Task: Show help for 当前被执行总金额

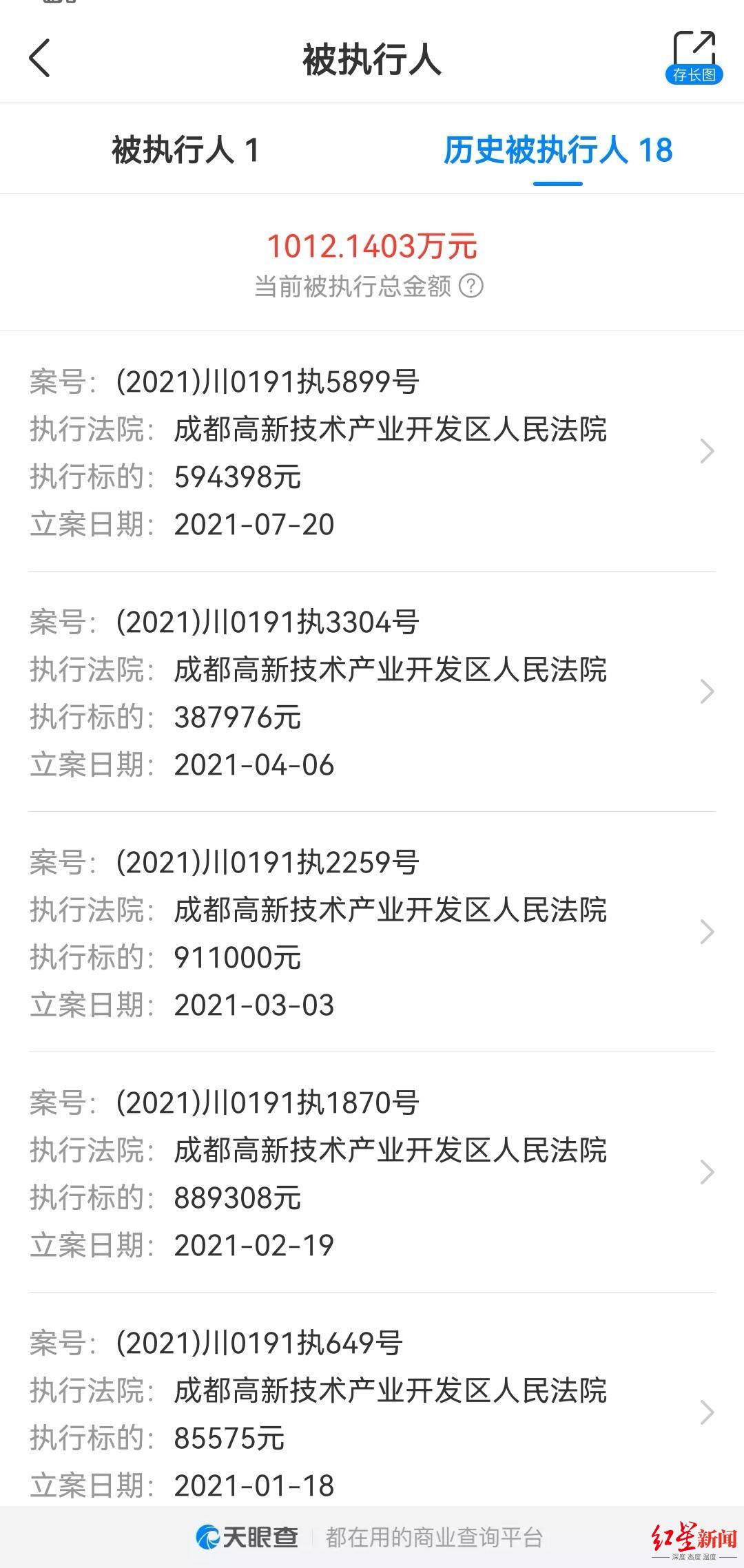Action: 471,286
